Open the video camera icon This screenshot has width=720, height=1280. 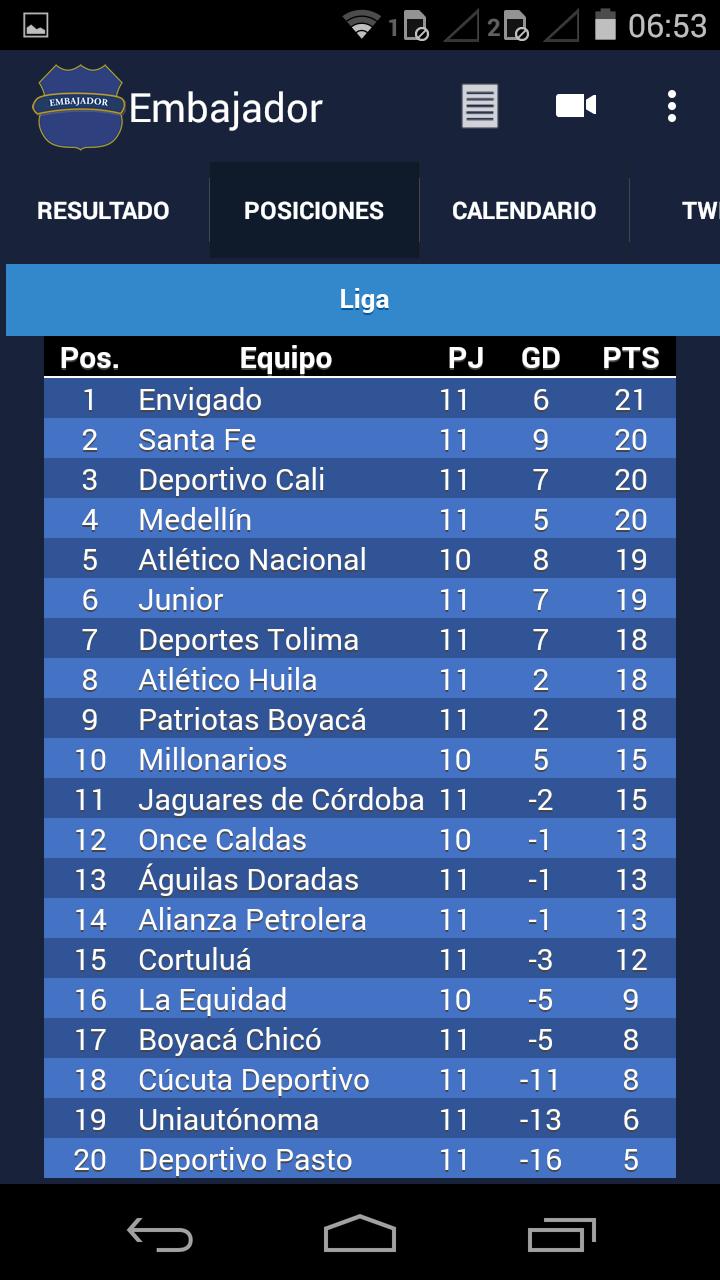576,106
